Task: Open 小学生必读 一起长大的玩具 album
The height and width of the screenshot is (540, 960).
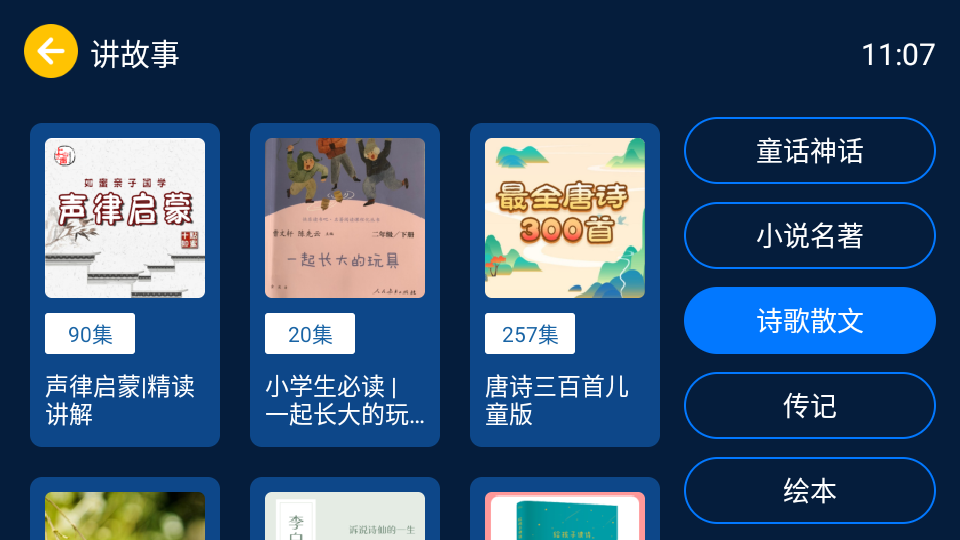Action: pos(345,284)
